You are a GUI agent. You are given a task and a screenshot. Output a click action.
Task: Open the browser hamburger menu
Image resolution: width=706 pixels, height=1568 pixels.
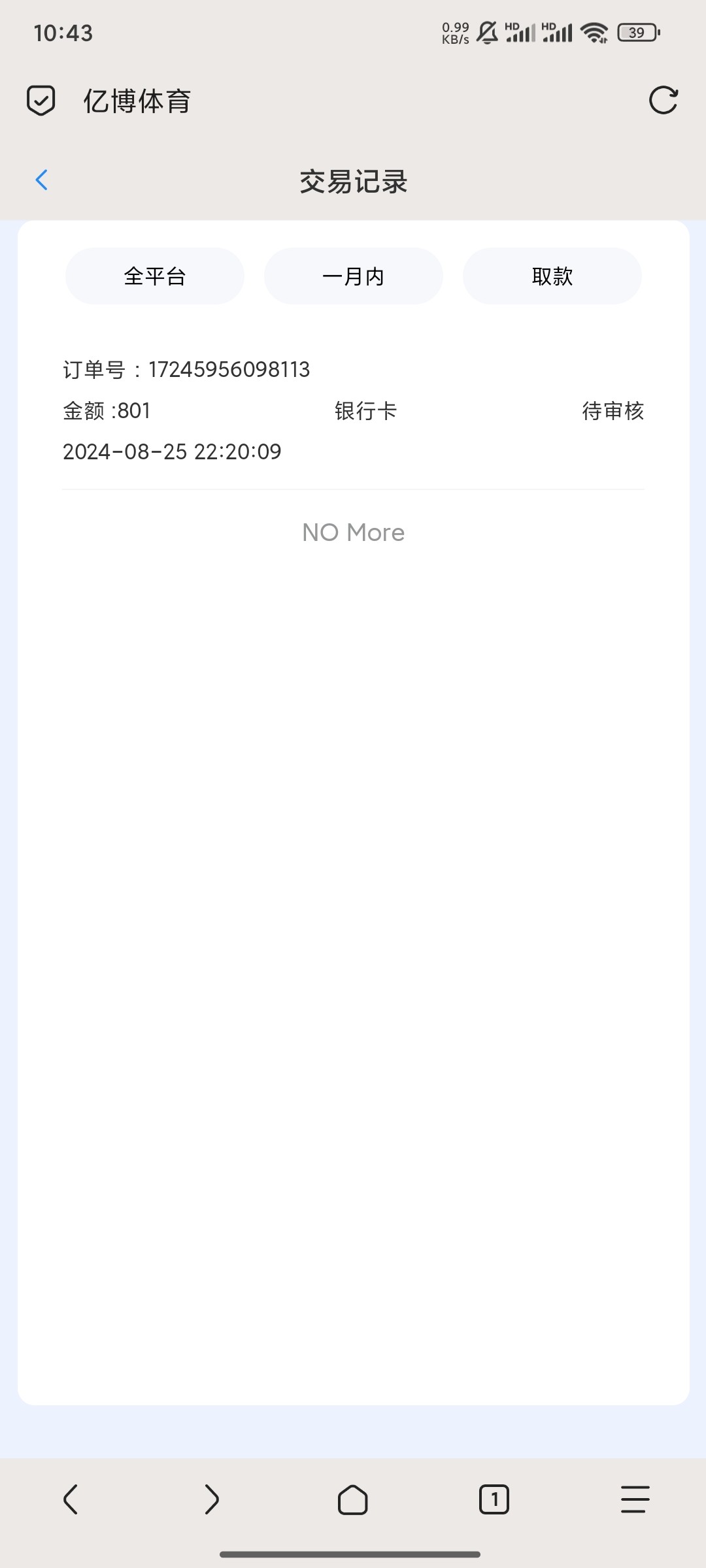635,1499
